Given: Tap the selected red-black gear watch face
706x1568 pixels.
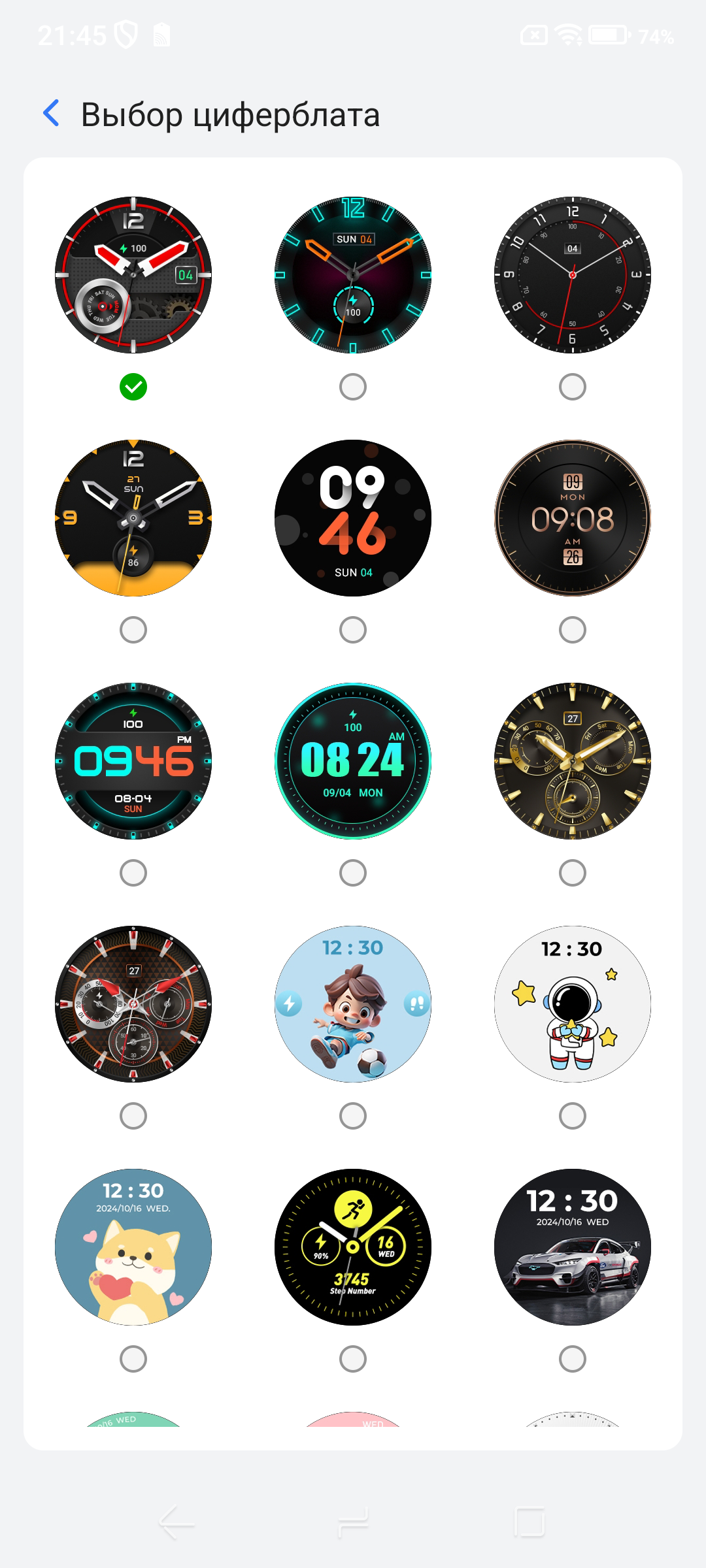Looking at the screenshot, I should point(133,275).
